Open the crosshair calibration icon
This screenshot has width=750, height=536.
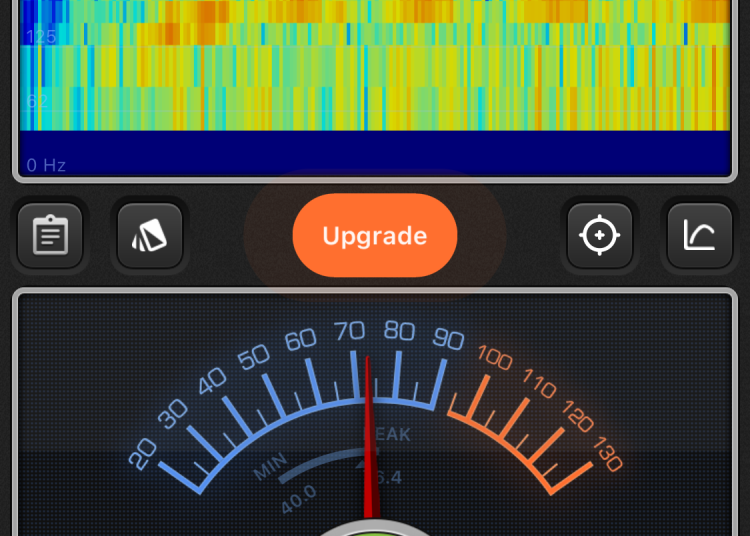[x=600, y=236]
